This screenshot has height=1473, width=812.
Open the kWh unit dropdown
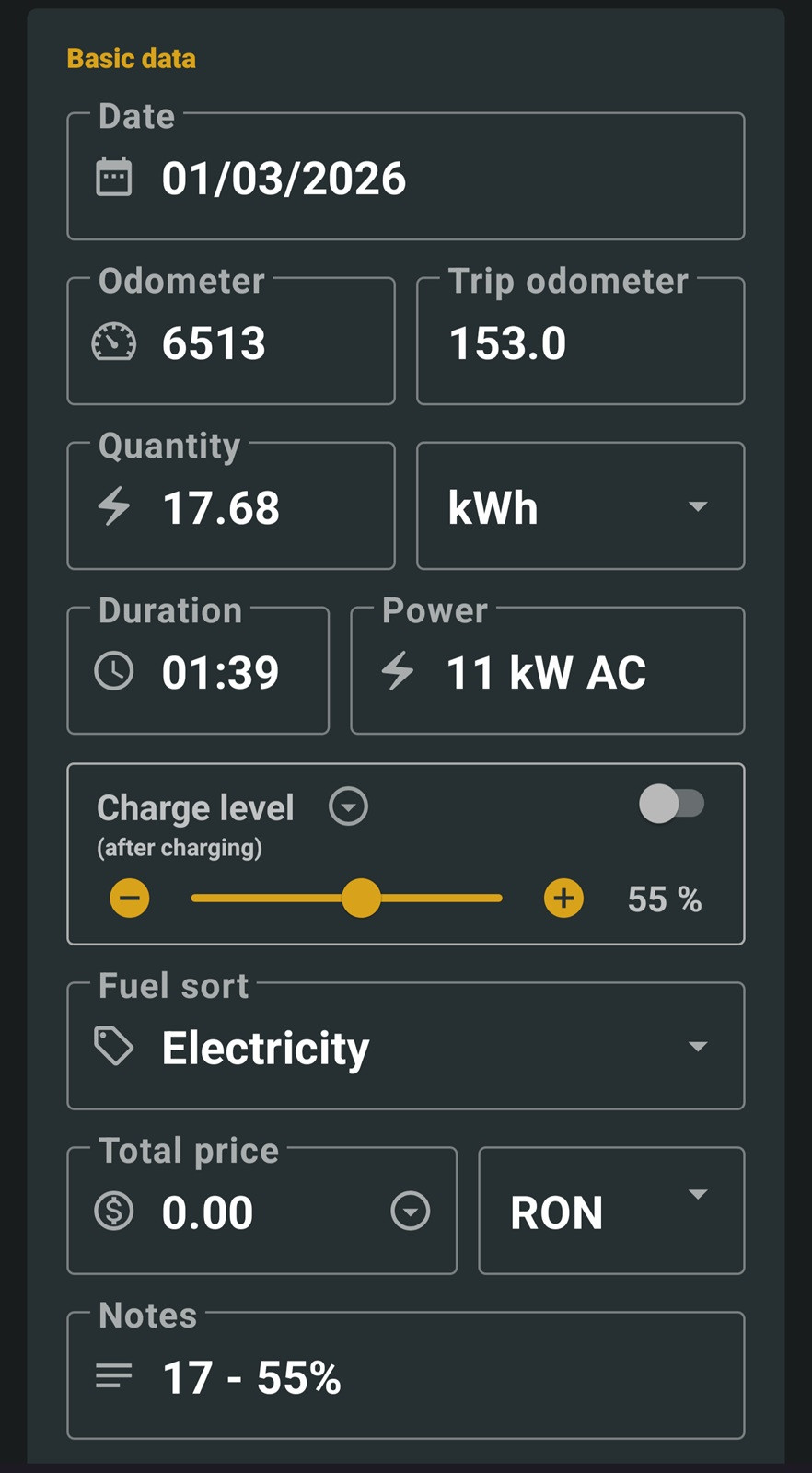click(x=580, y=507)
